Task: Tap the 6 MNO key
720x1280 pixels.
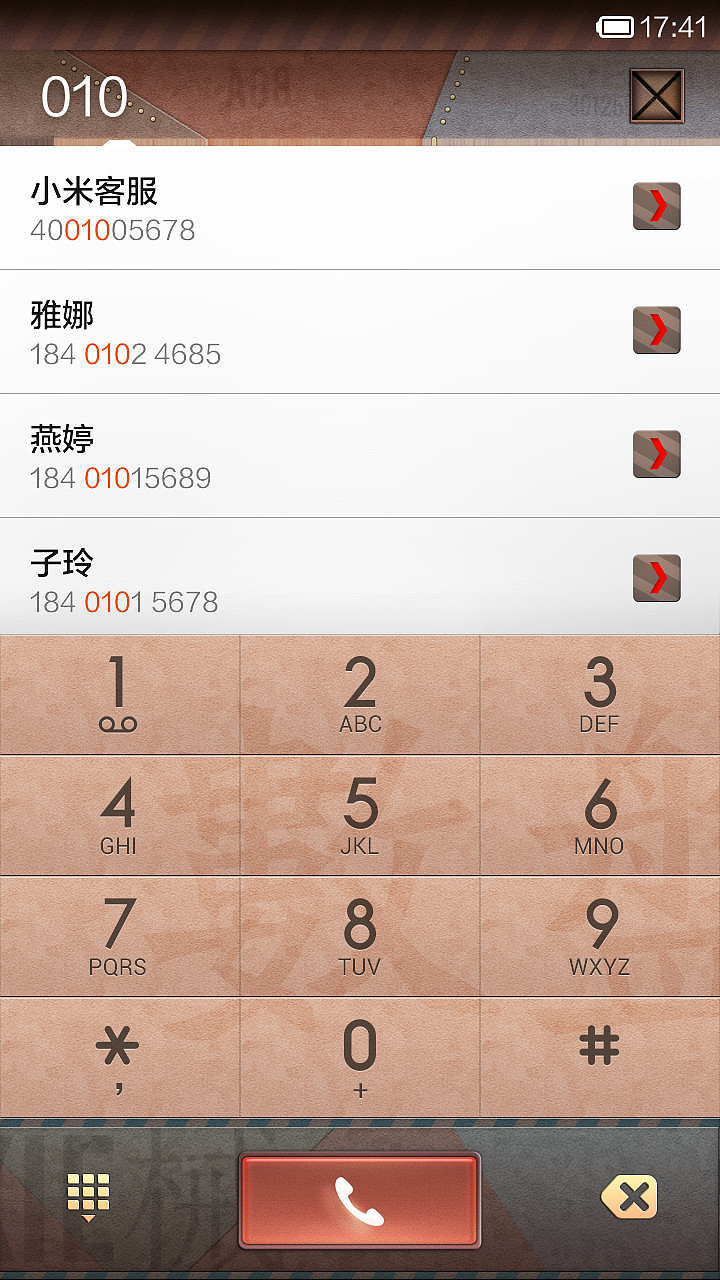Action: point(600,816)
